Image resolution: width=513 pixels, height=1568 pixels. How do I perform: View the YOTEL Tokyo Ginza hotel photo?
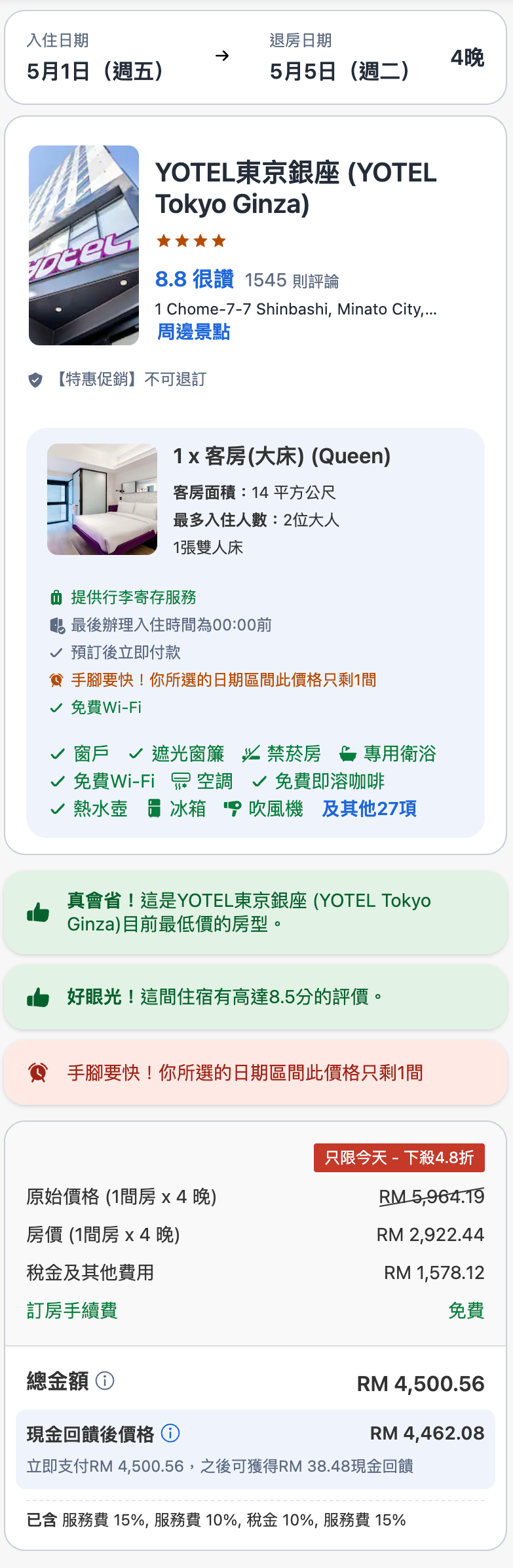84,245
